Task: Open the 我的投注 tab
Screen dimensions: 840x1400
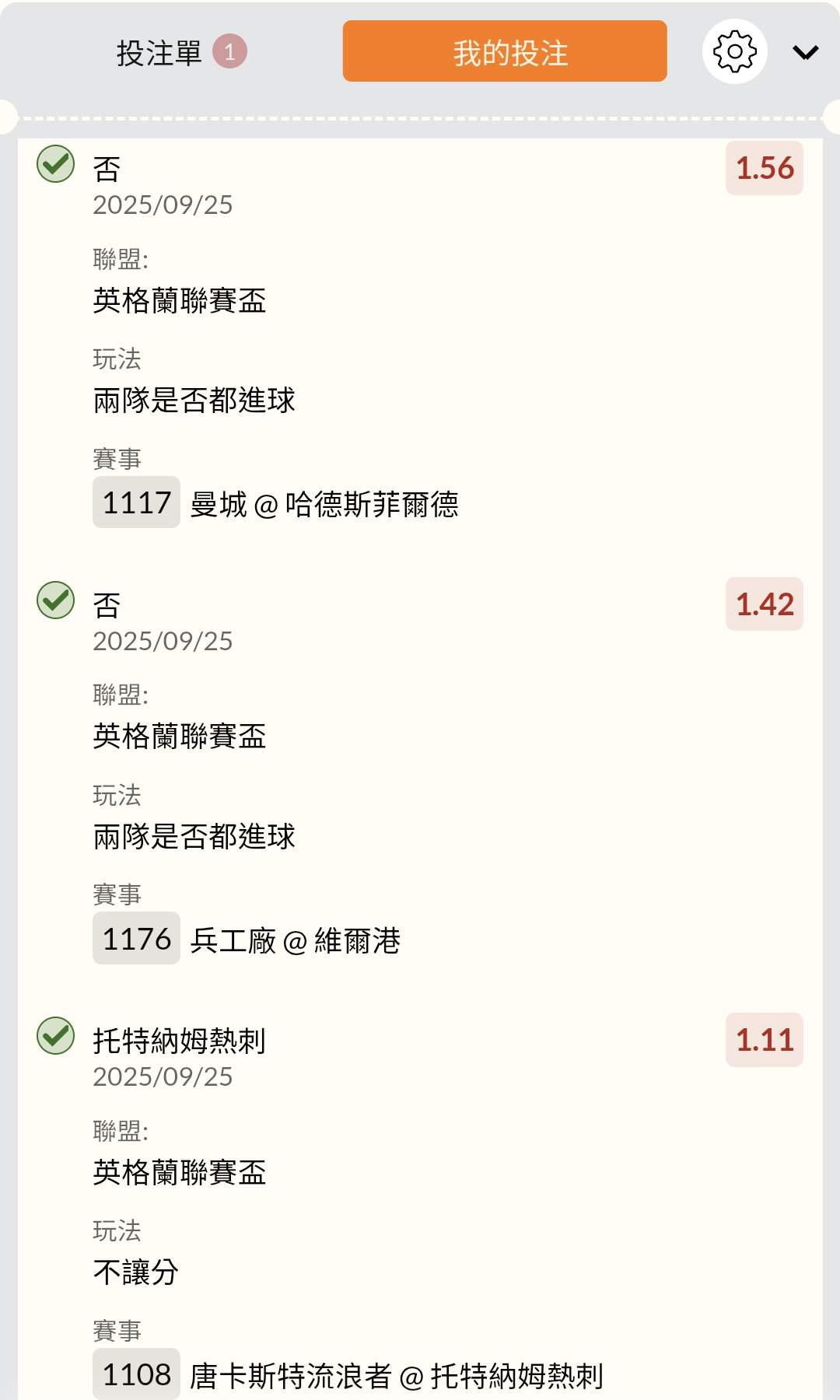Action: (x=505, y=51)
